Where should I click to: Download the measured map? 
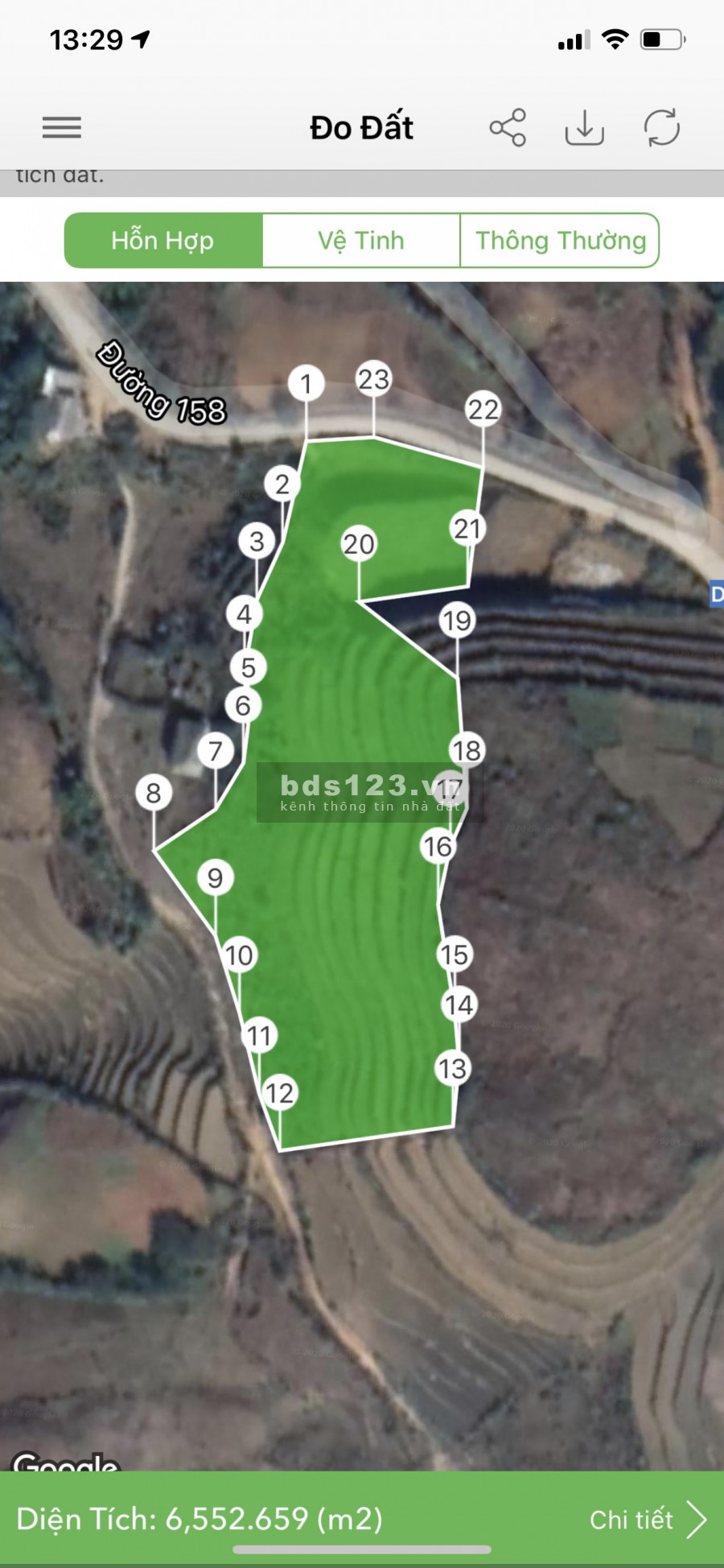[x=585, y=127]
